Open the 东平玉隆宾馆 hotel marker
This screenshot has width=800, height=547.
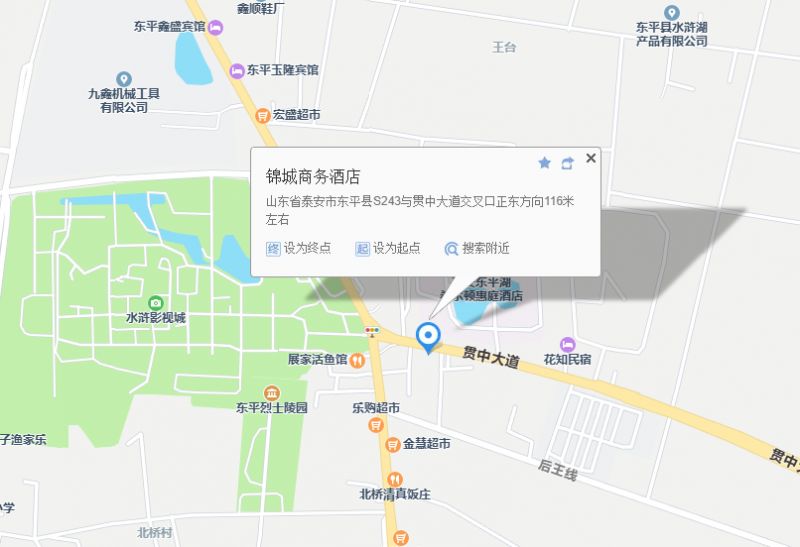pos(237,70)
